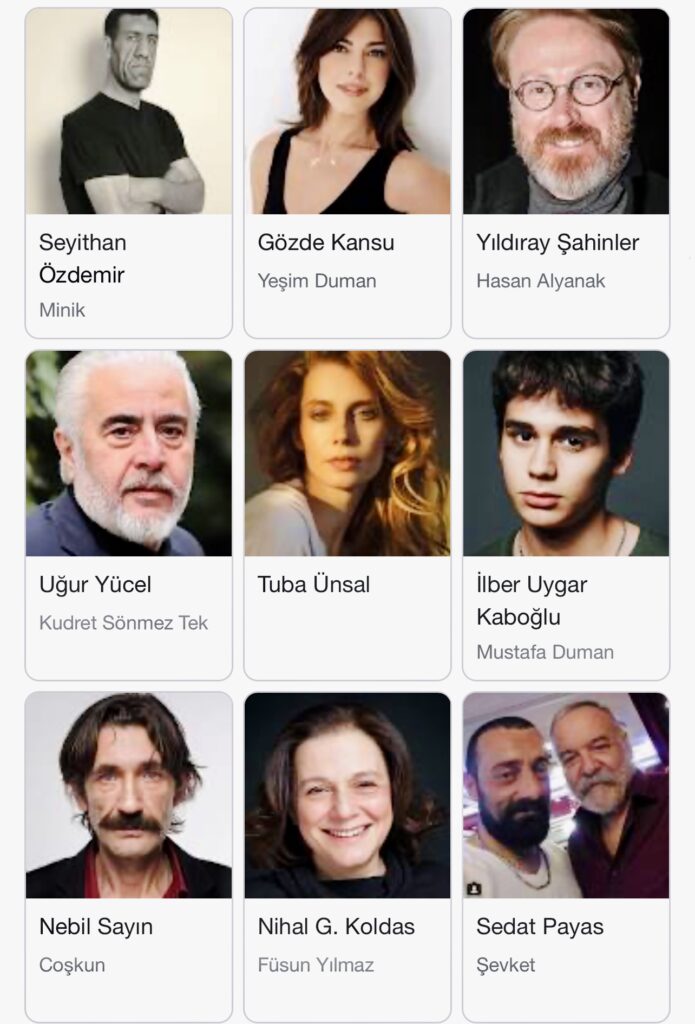Open Nihal G. Koldas cast card

[x=347, y=856]
